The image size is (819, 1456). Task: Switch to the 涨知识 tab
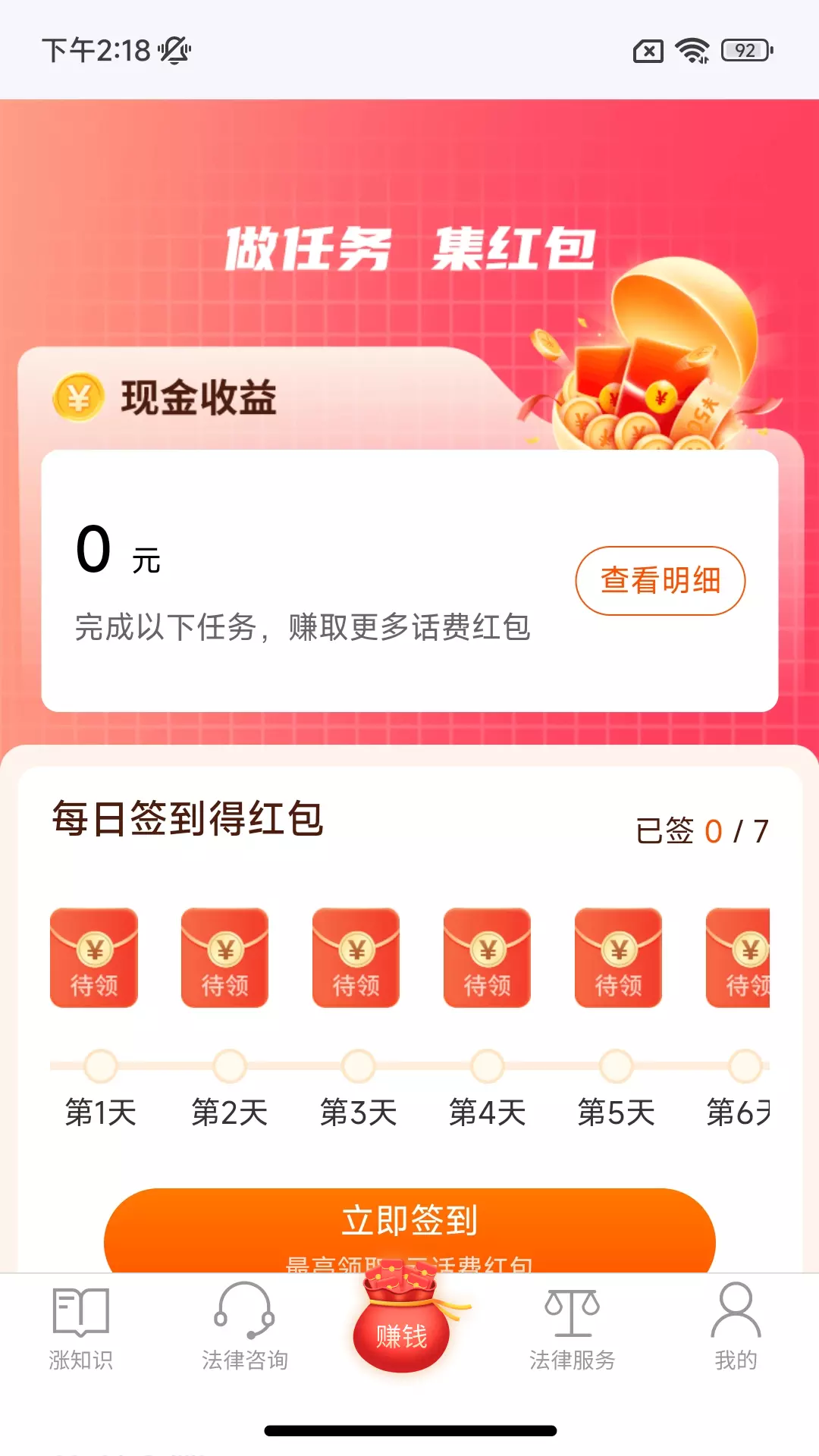tap(81, 1327)
